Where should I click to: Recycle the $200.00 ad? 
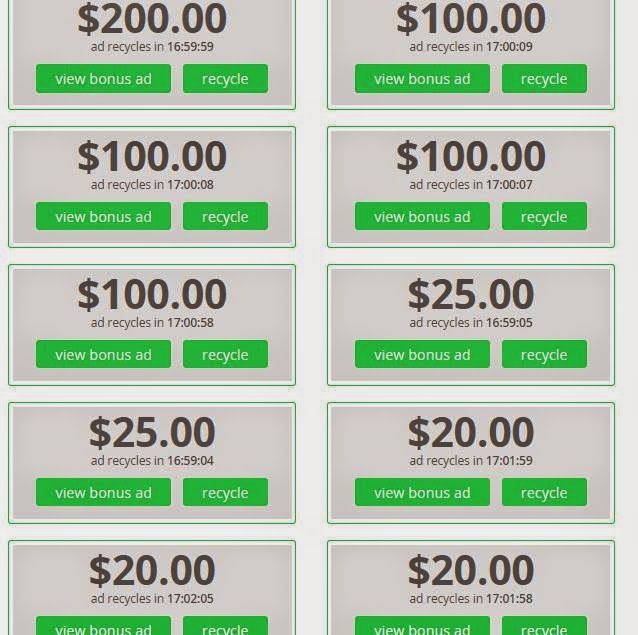click(x=225, y=79)
